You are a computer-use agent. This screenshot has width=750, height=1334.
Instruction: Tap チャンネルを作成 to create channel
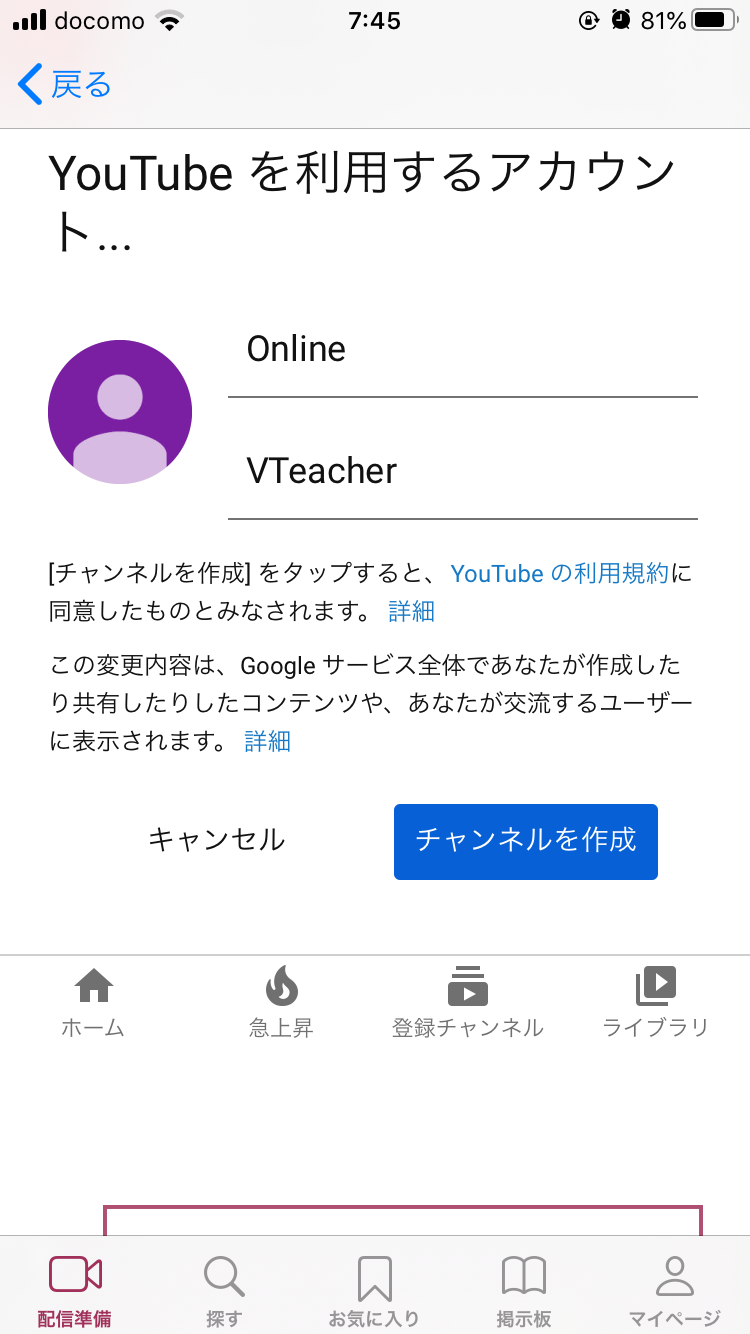point(525,841)
